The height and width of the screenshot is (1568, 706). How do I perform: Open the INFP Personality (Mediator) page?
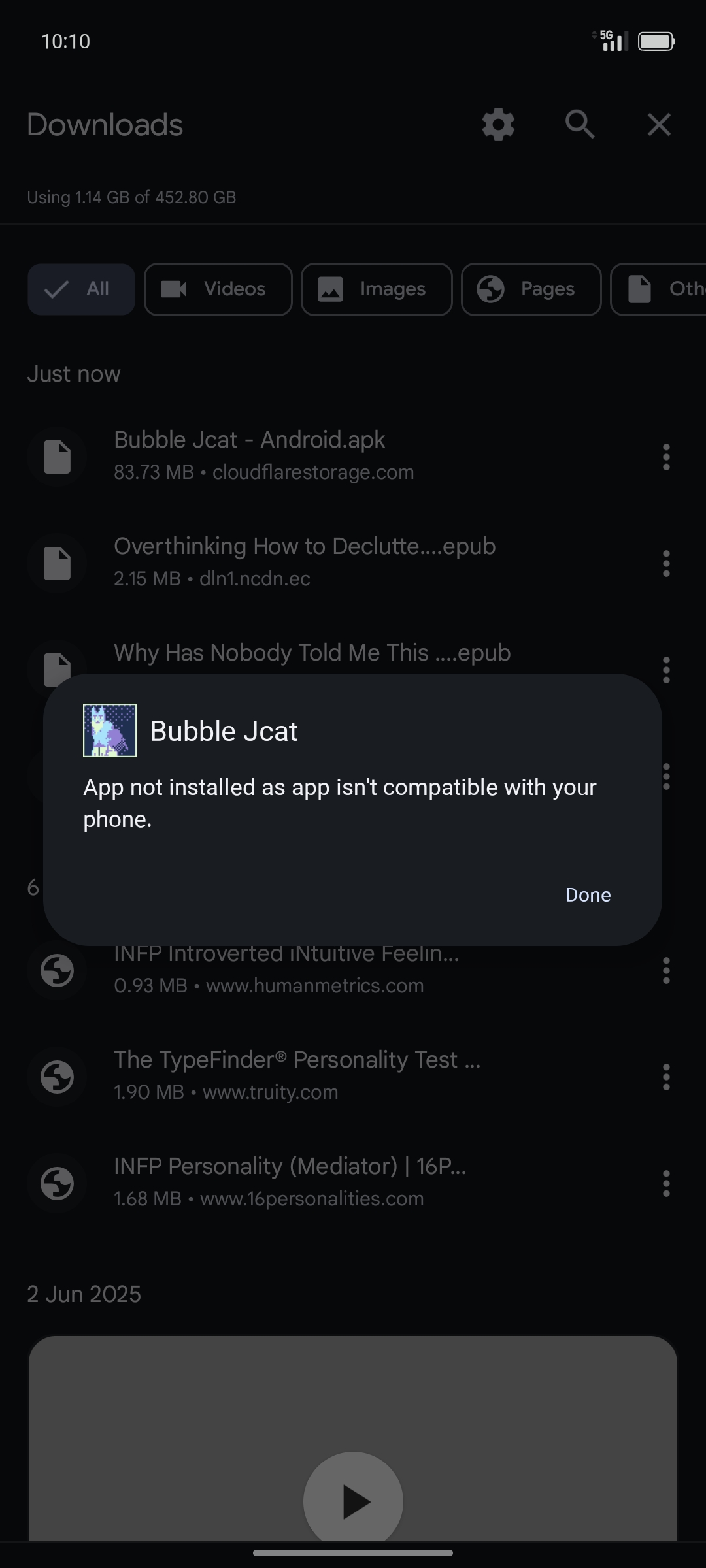point(327,1183)
